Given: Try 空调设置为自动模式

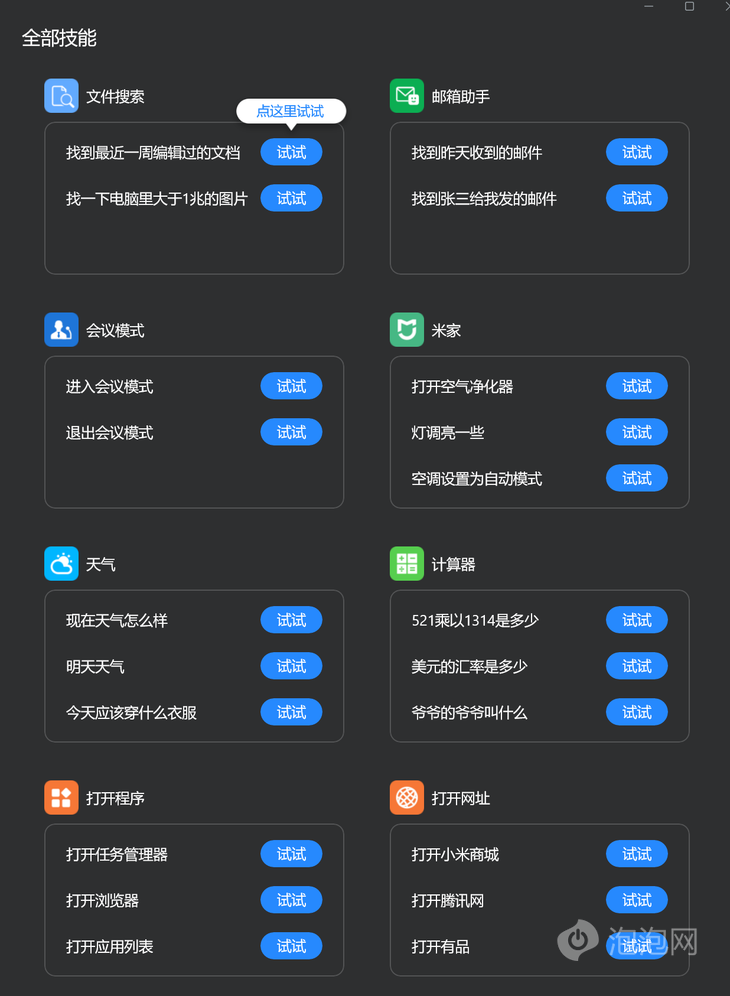Looking at the screenshot, I should point(636,478).
